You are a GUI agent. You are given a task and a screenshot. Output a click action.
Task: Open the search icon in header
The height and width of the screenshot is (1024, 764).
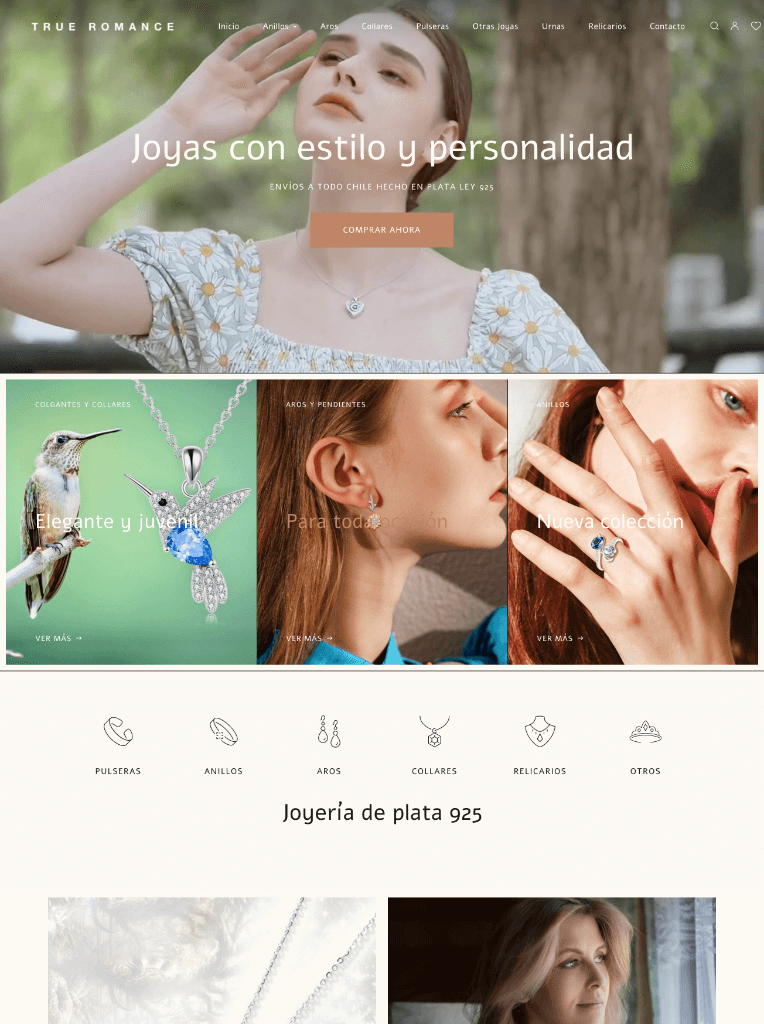coord(714,26)
